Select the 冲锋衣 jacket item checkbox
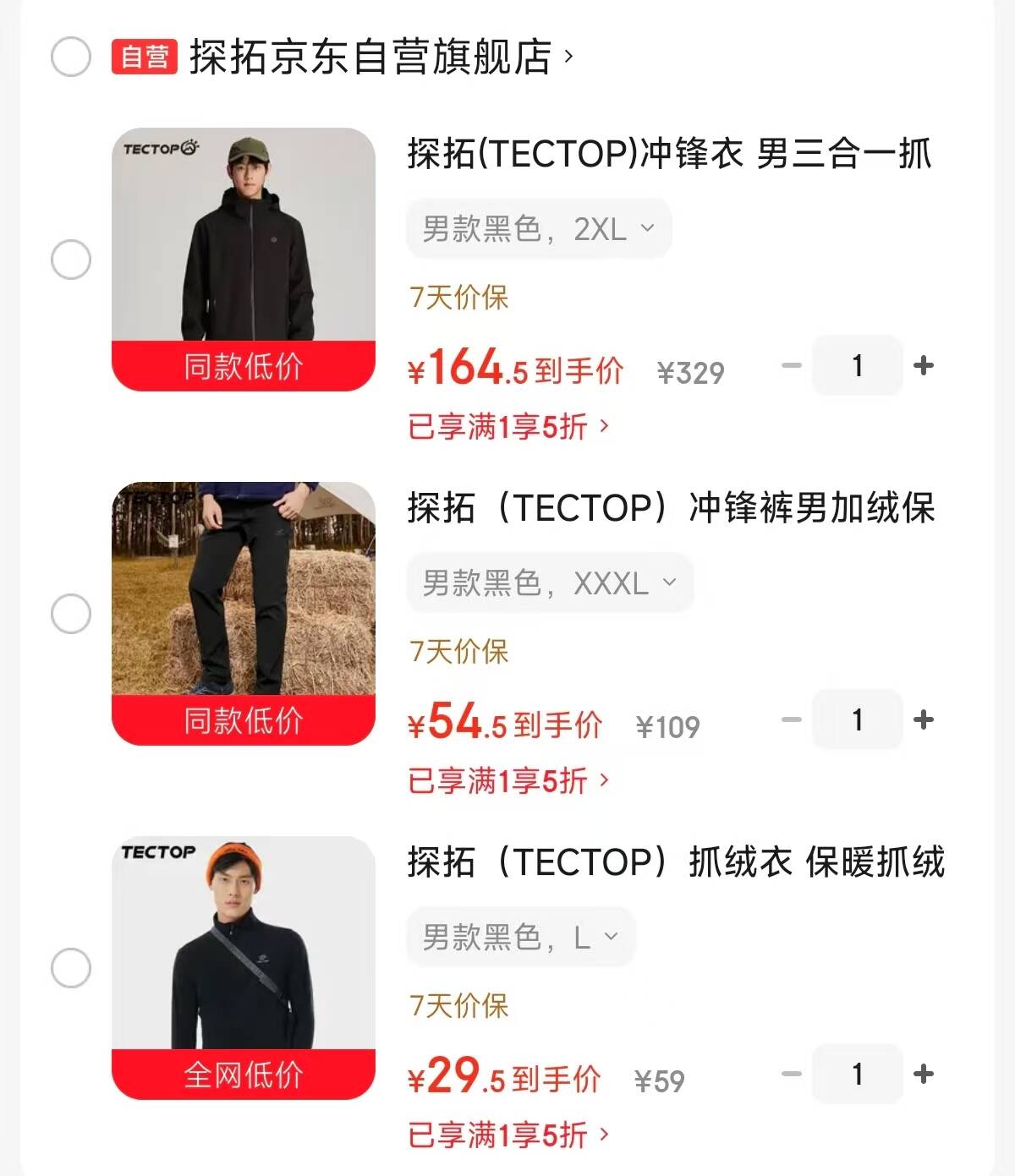Screen dimensions: 1015x1176 pyautogui.click(x=71, y=260)
